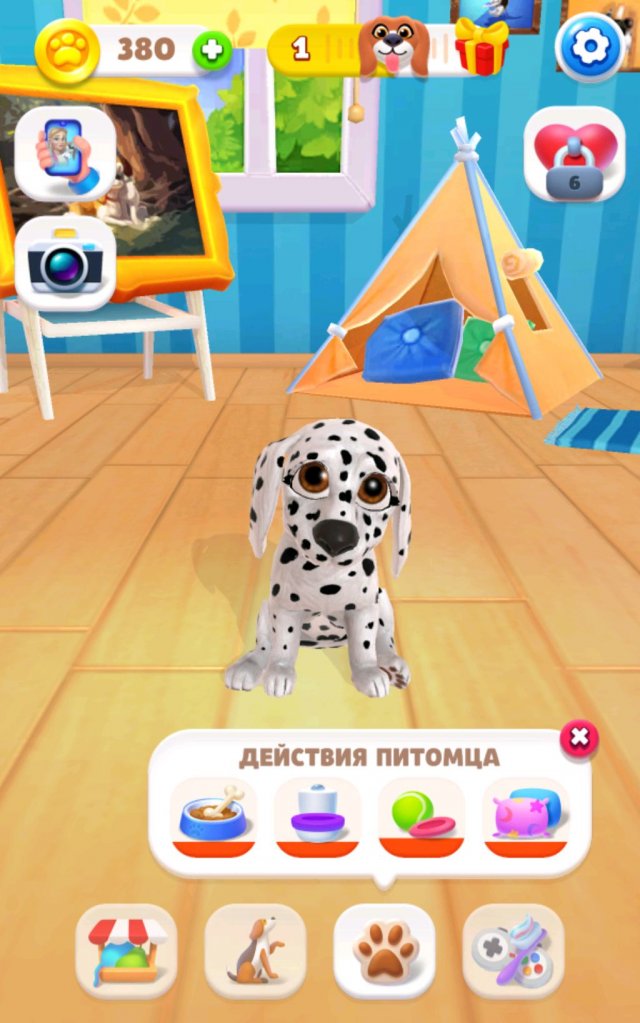Viewport: 640px width, 1023px height.
Task: Add more coins with the plus button
Action: (211, 49)
